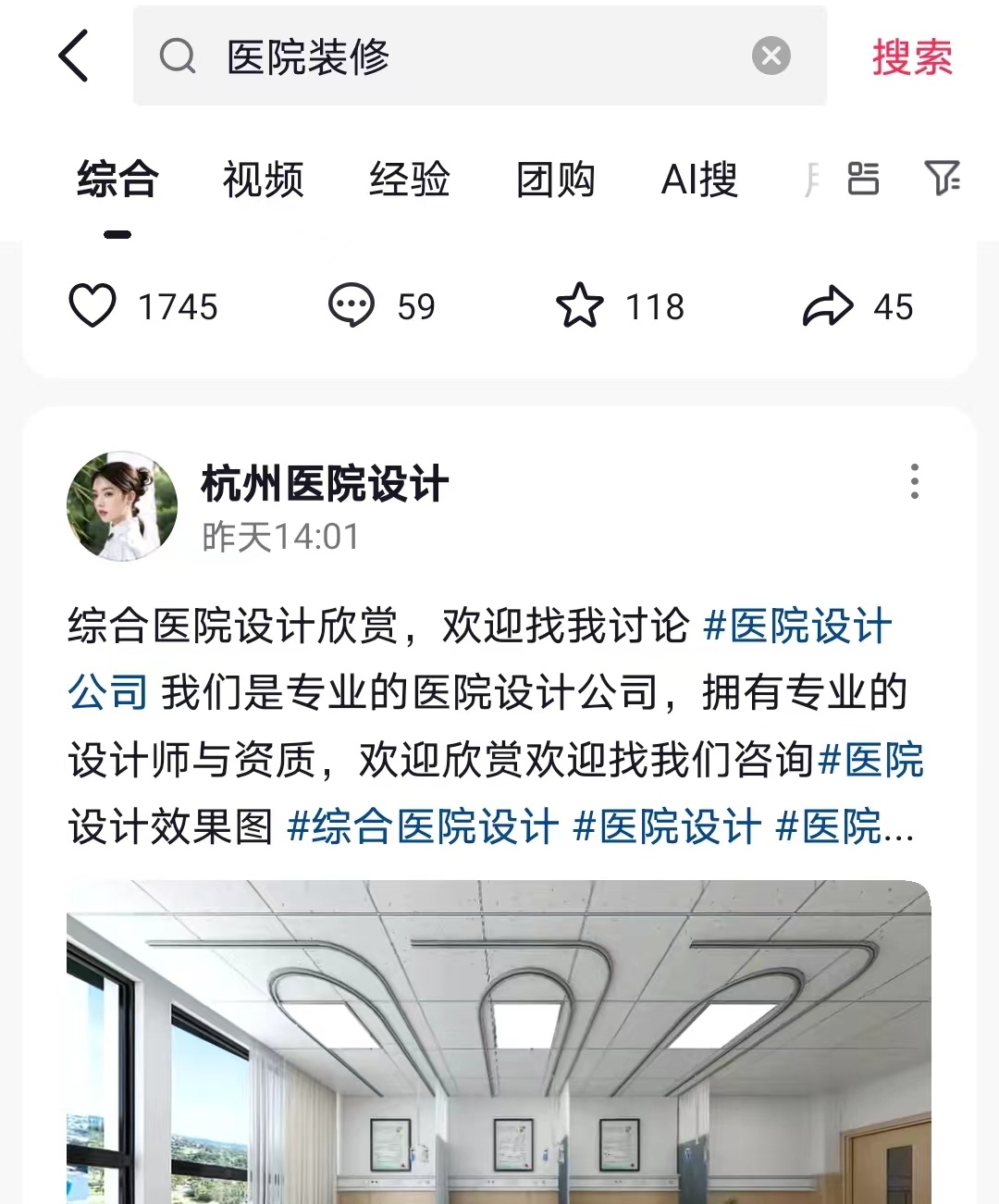Like the post with 1745 likes

[92, 306]
